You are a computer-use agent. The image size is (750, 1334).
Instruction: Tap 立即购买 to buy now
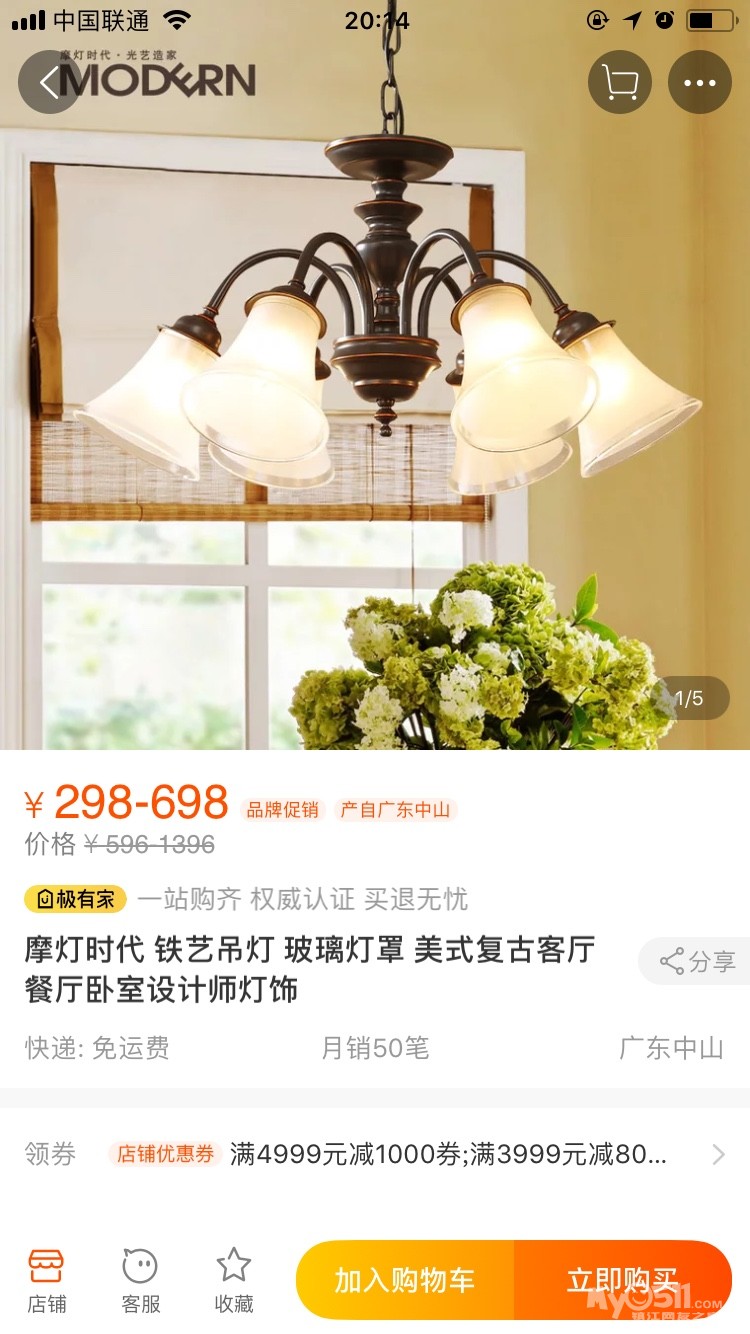point(623,1280)
